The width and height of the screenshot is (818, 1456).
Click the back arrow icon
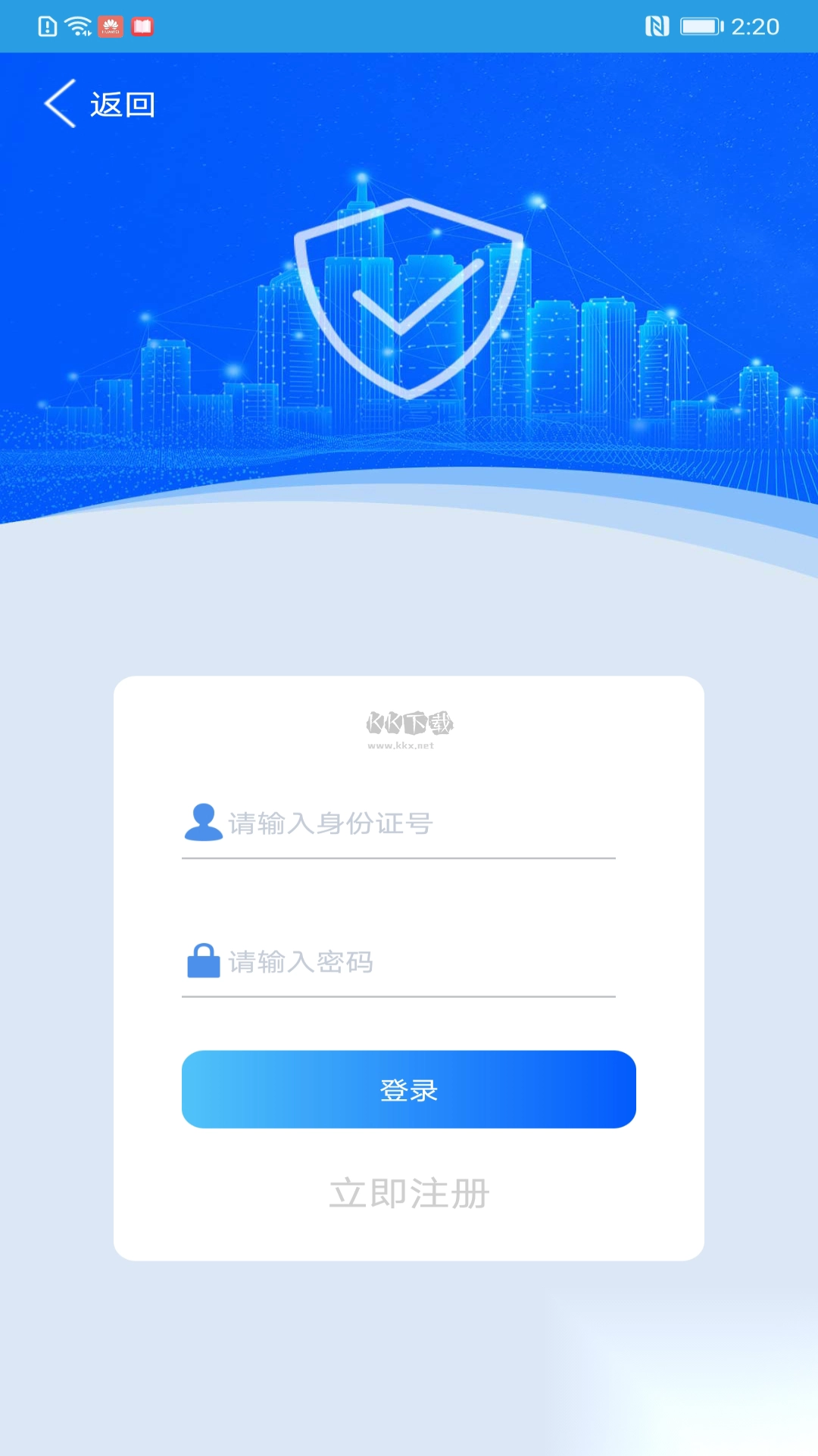(x=59, y=103)
